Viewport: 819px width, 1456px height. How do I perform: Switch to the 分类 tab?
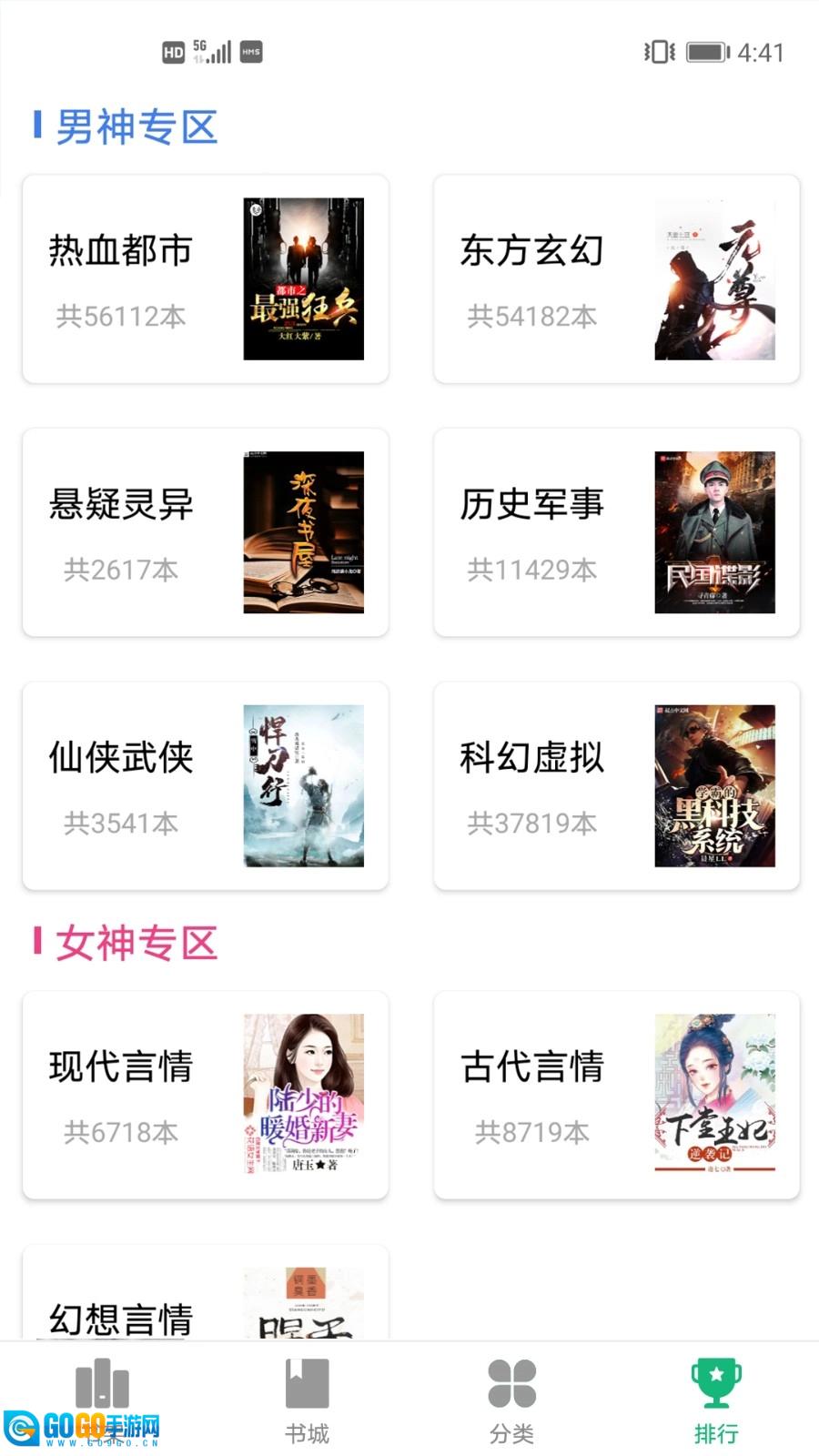[511, 1400]
